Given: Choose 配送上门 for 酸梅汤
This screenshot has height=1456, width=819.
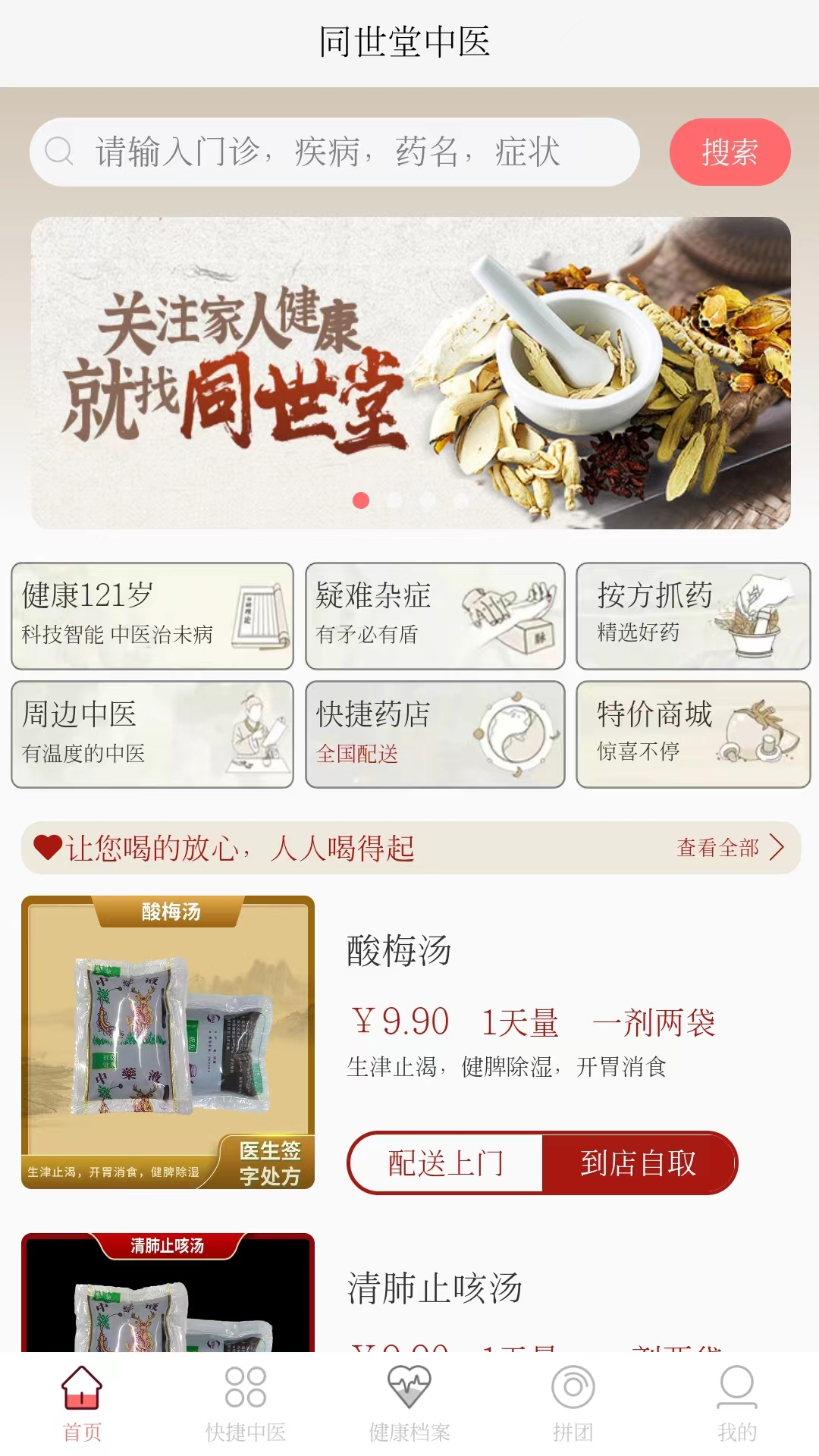Looking at the screenshot, I should [x=446, y=1163].
